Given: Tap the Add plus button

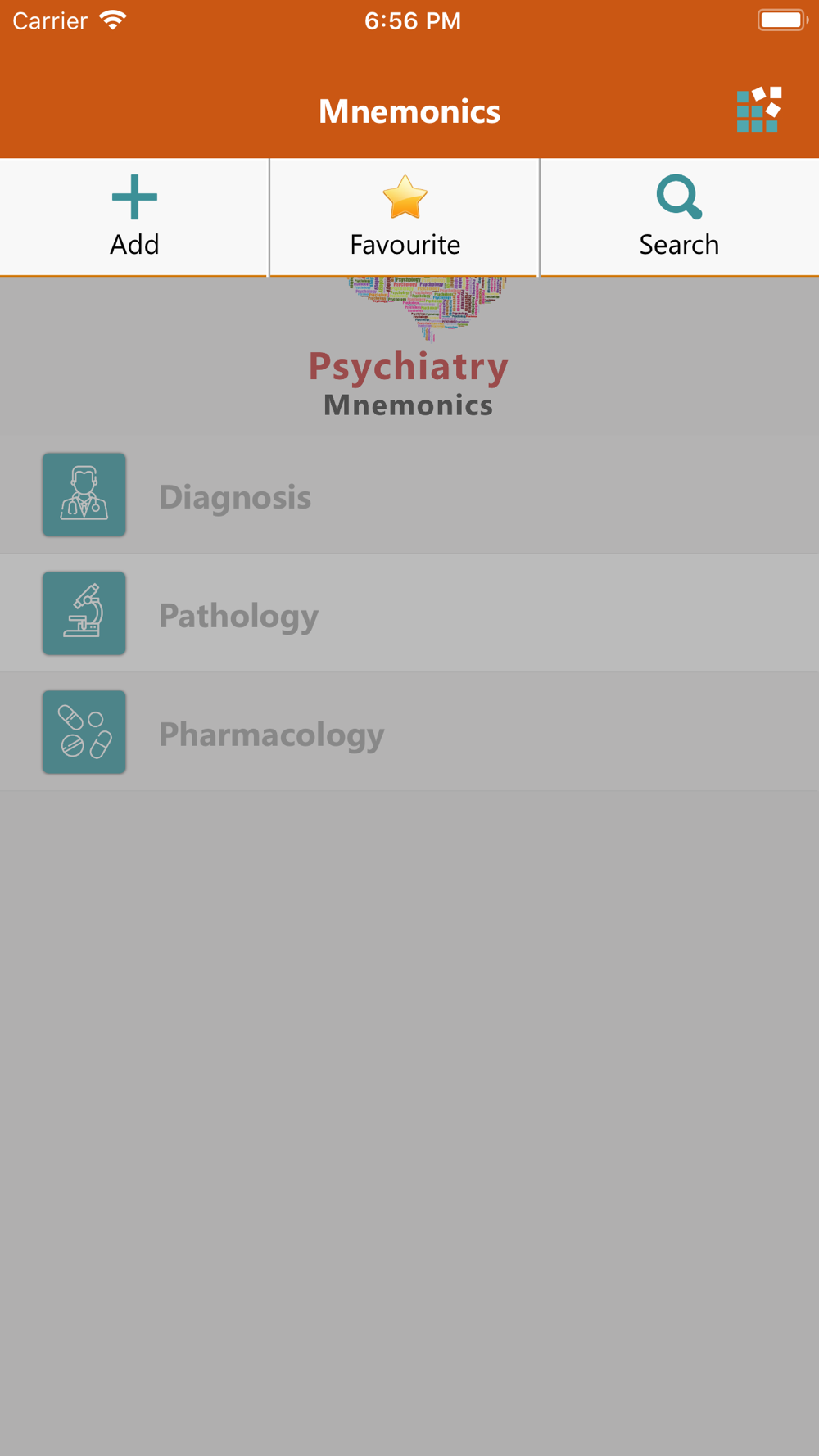Looking at the screenshot, I should [134, 217].
